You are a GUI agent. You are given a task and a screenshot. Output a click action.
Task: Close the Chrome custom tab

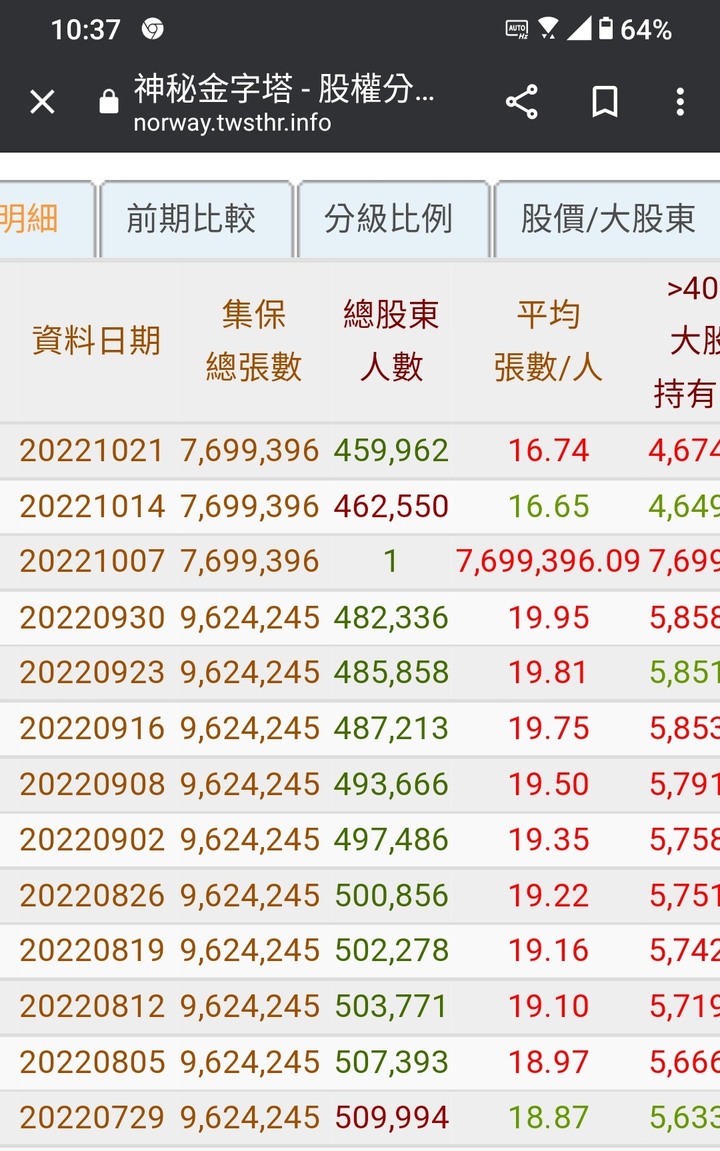[x=42, y=101]
